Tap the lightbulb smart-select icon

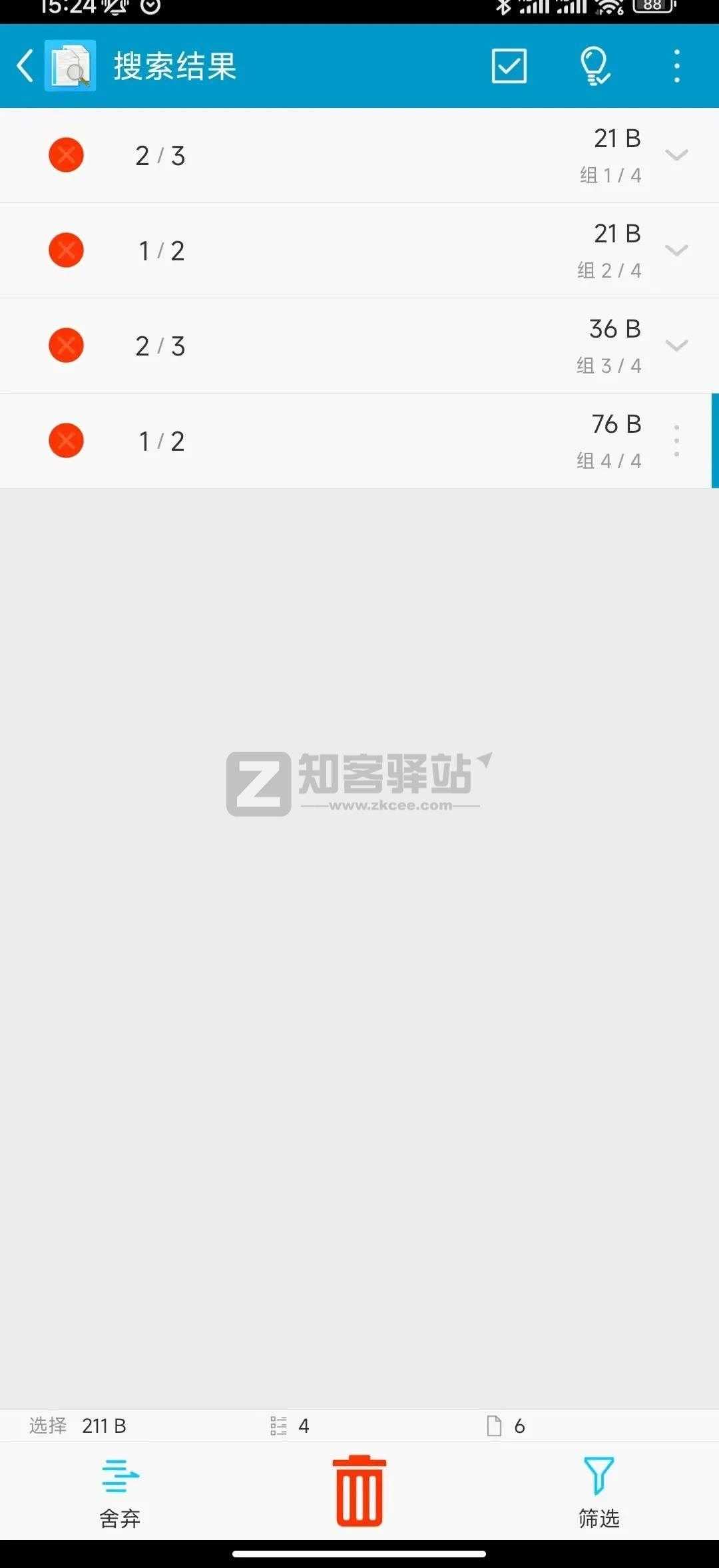pos(595,67)
